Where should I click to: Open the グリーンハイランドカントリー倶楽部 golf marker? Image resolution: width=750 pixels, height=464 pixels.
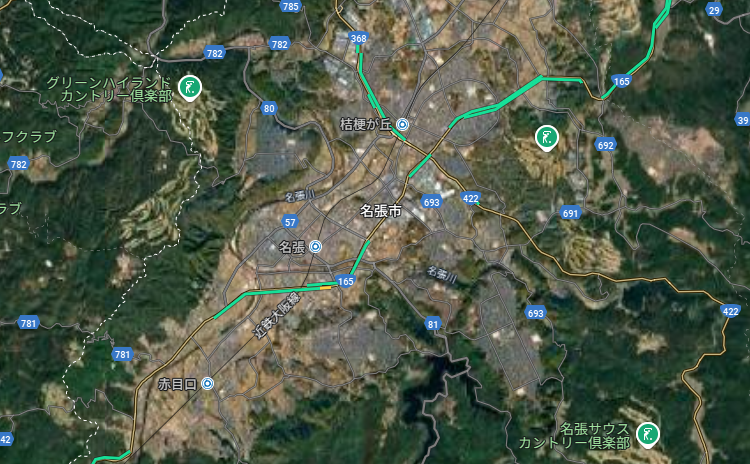click(188, 89)
